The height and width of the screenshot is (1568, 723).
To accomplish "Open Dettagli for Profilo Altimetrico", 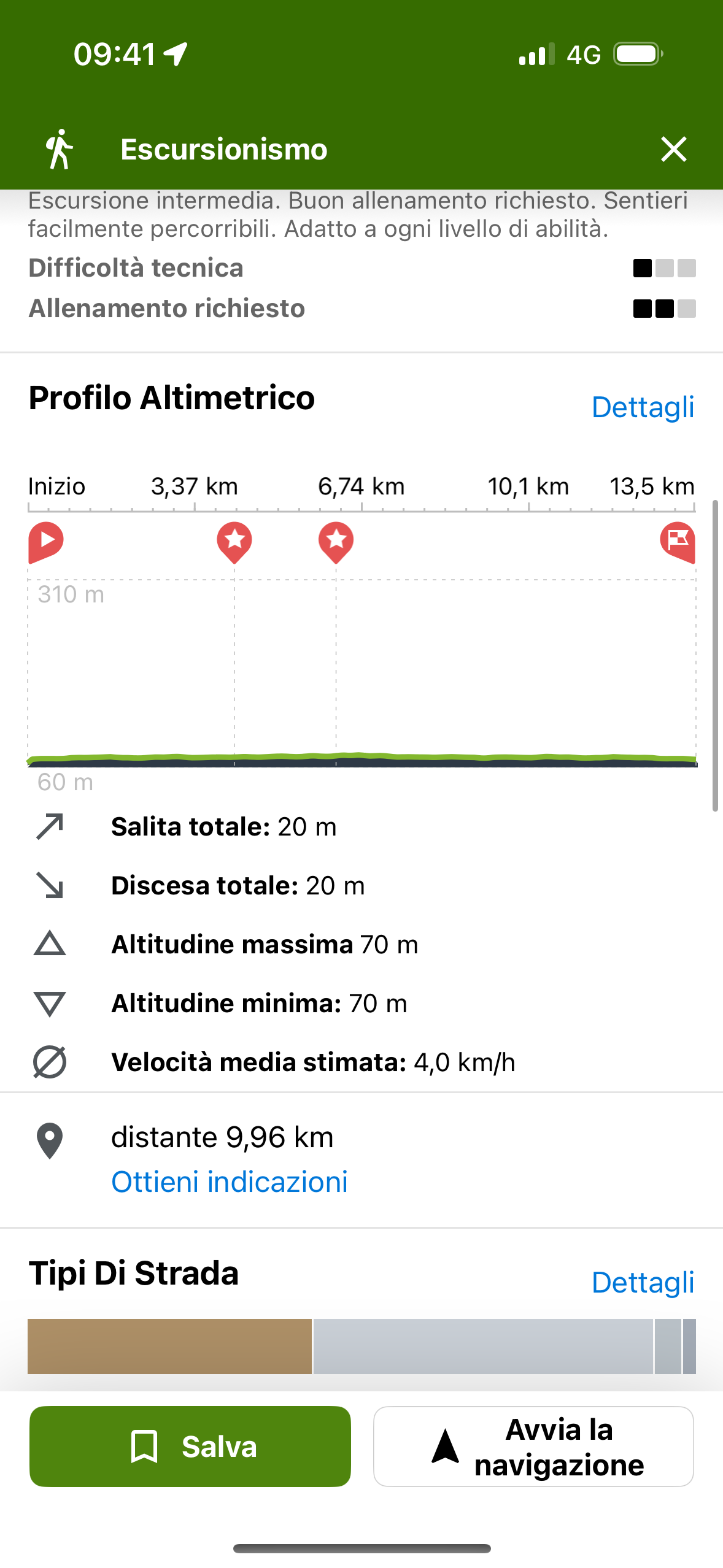I will pos(643,407).
